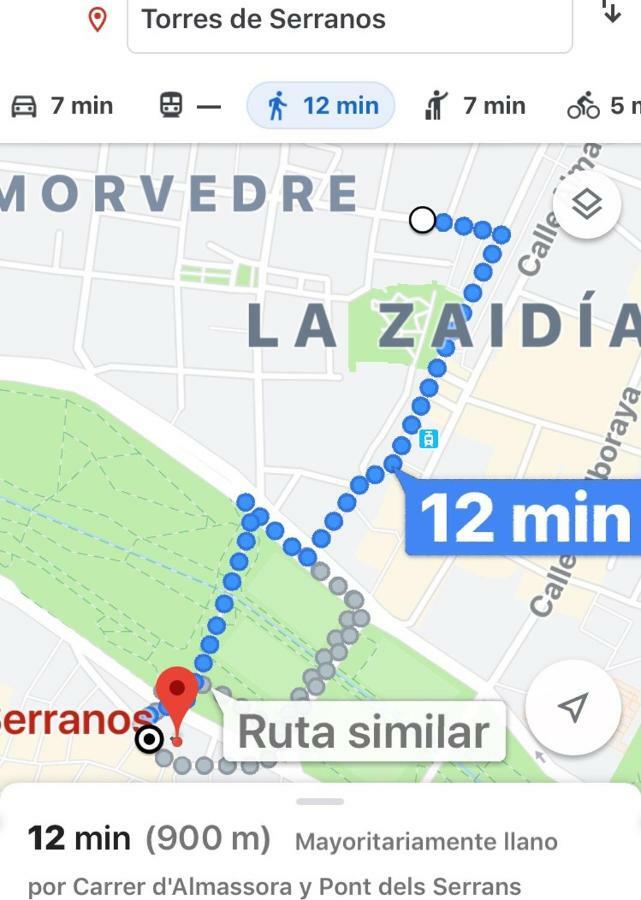Expand the route details bottom sheet
The height and width of the screenshot is (900, 641).
click(x=320, y=802)
